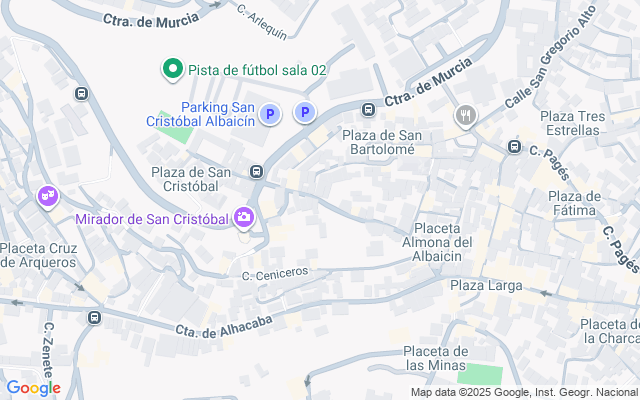The height and width of the screenshot is (400, 640).
Task: Tap the bus stop beside C. Pagés
Action: [514, 147]
